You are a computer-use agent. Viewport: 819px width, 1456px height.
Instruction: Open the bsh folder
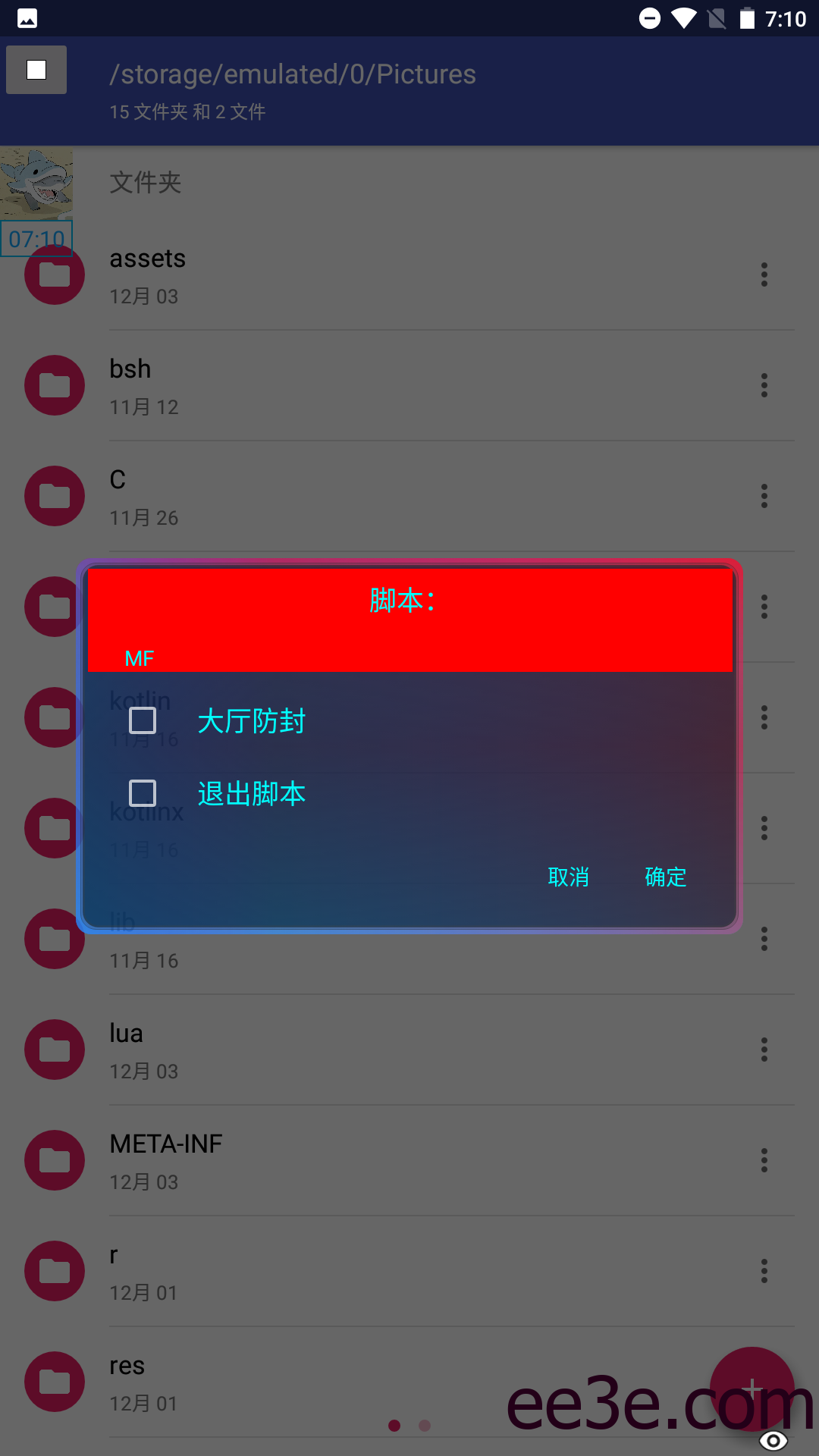(x=130, y=385)
